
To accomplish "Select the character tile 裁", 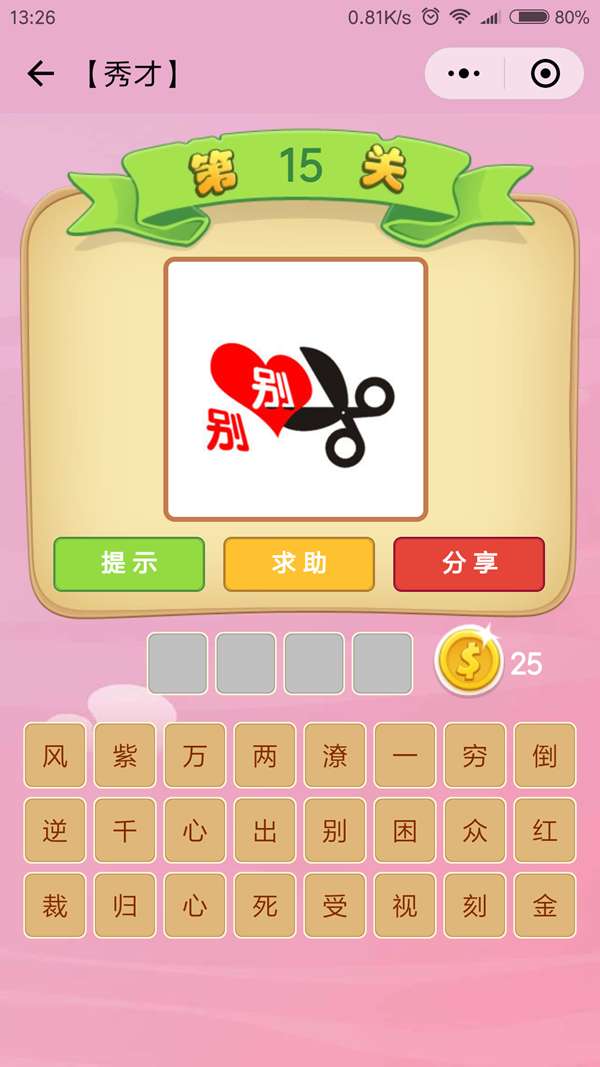I will coord(55,906).
